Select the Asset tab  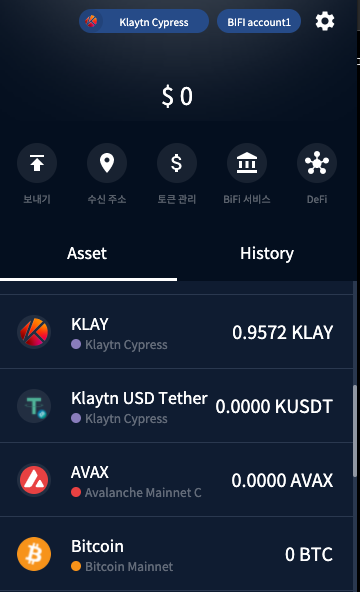coord(88,254)
